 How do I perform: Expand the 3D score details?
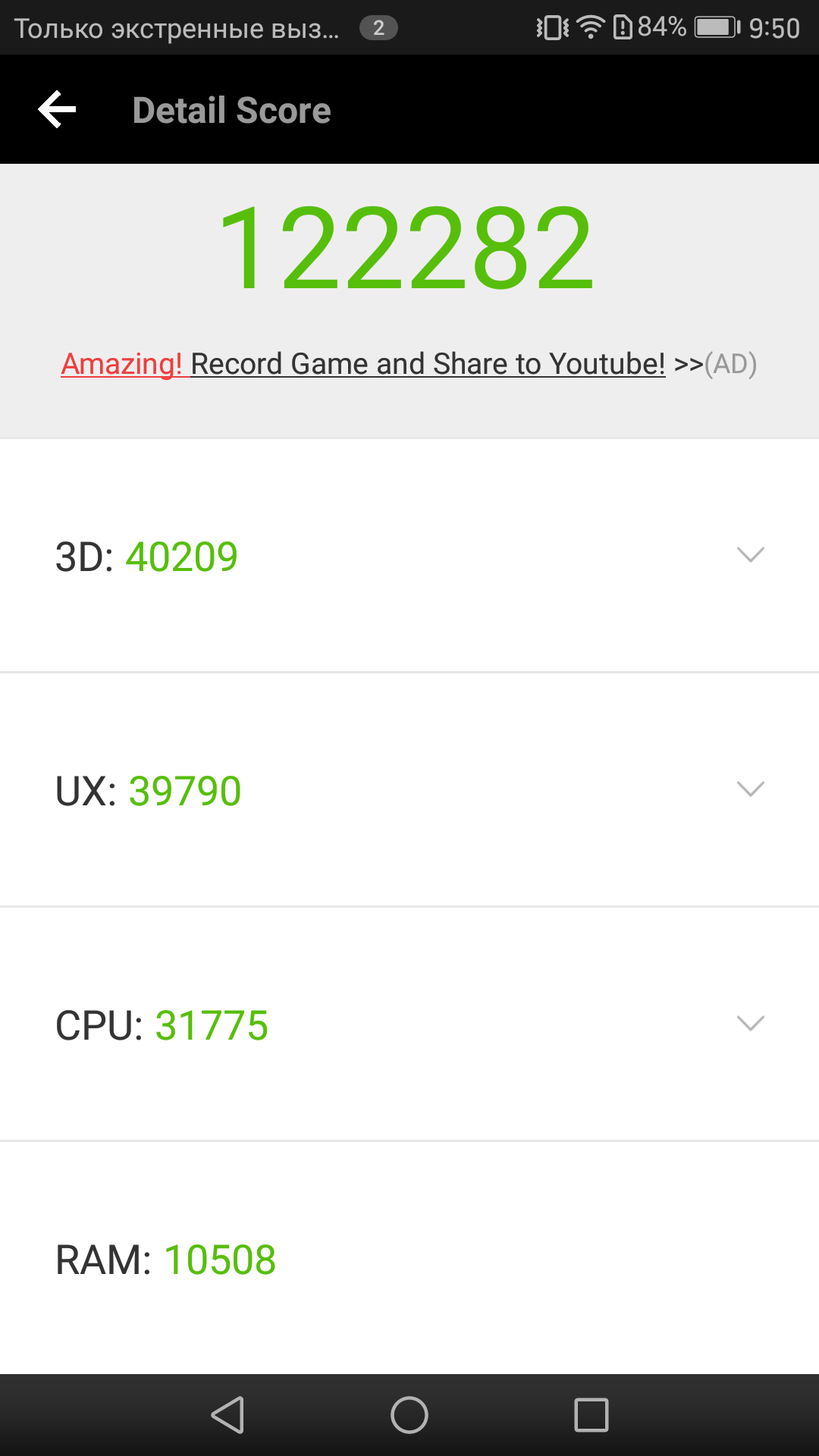point(750,555)
